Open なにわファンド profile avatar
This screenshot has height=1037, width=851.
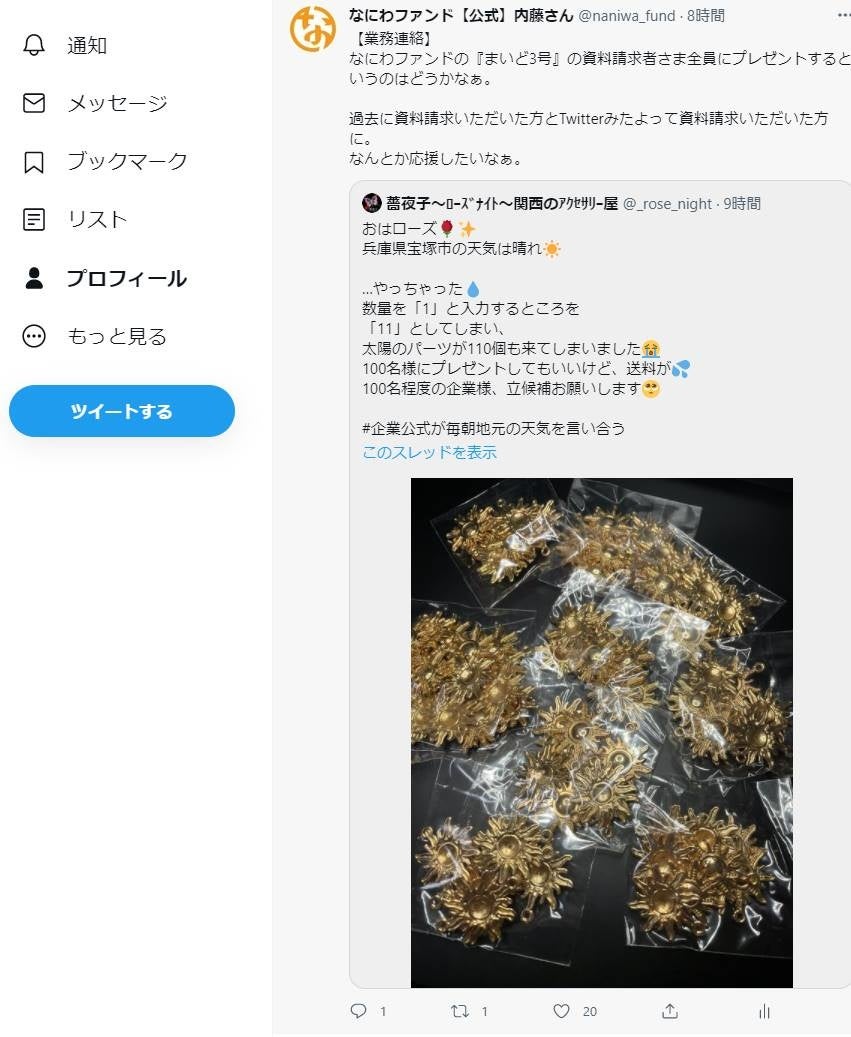click(x=313, y=28)
